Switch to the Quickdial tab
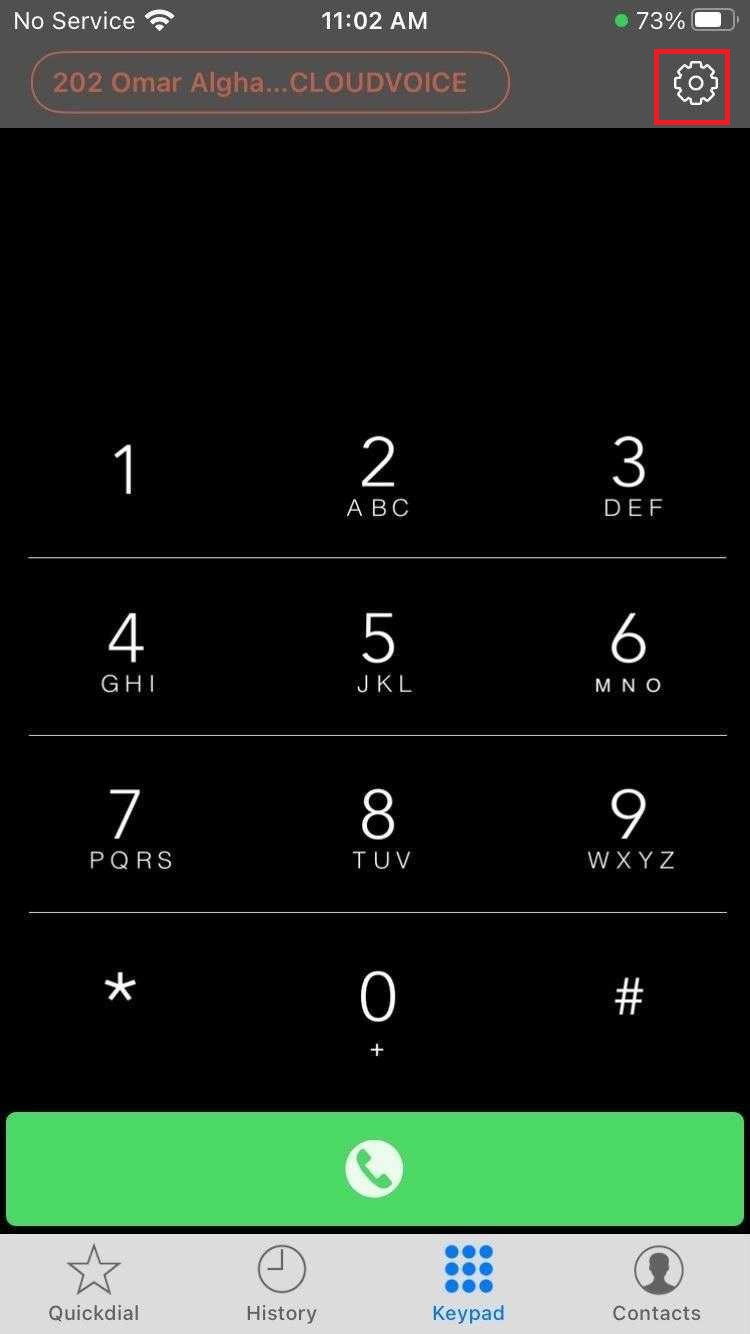 click(x=94, y=1284)
